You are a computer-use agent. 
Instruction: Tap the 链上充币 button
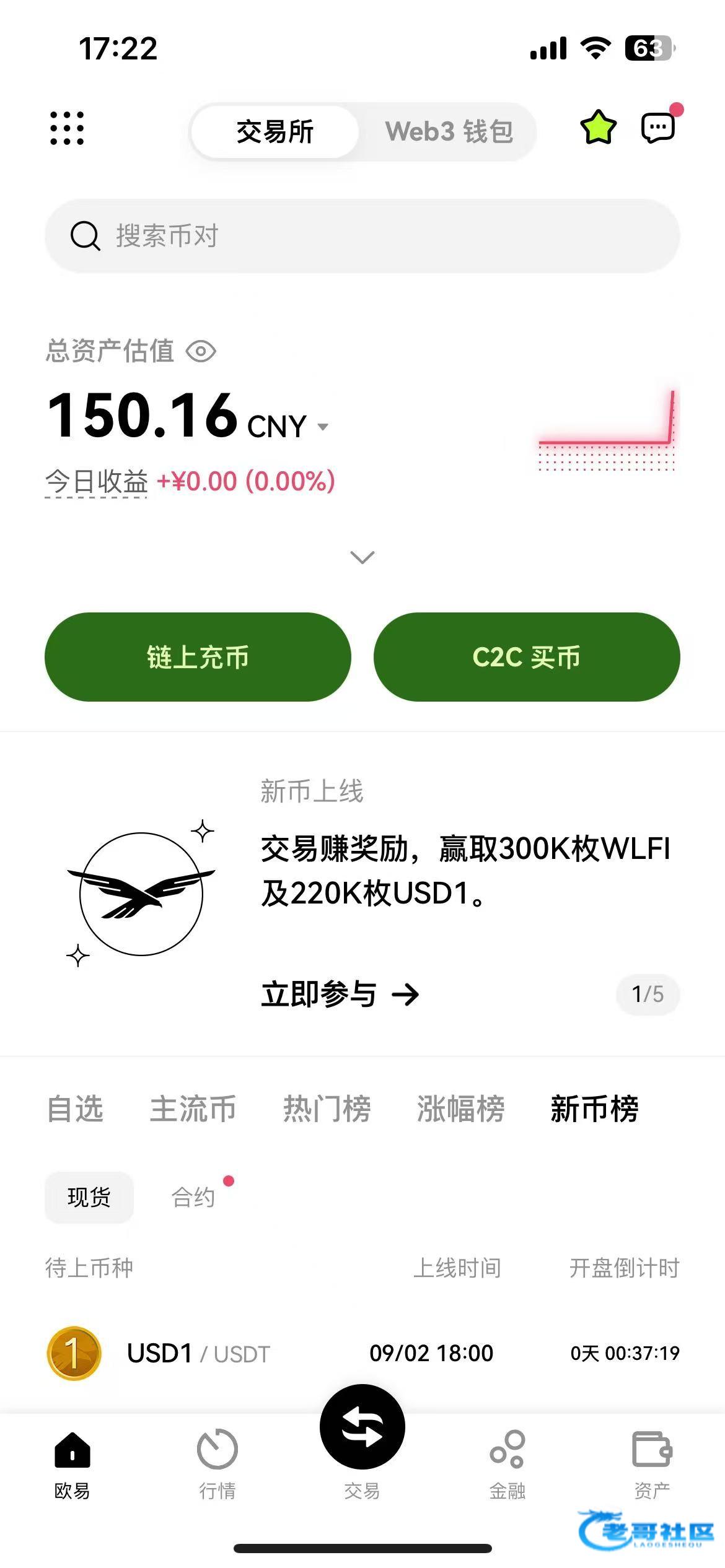[198, 657]
